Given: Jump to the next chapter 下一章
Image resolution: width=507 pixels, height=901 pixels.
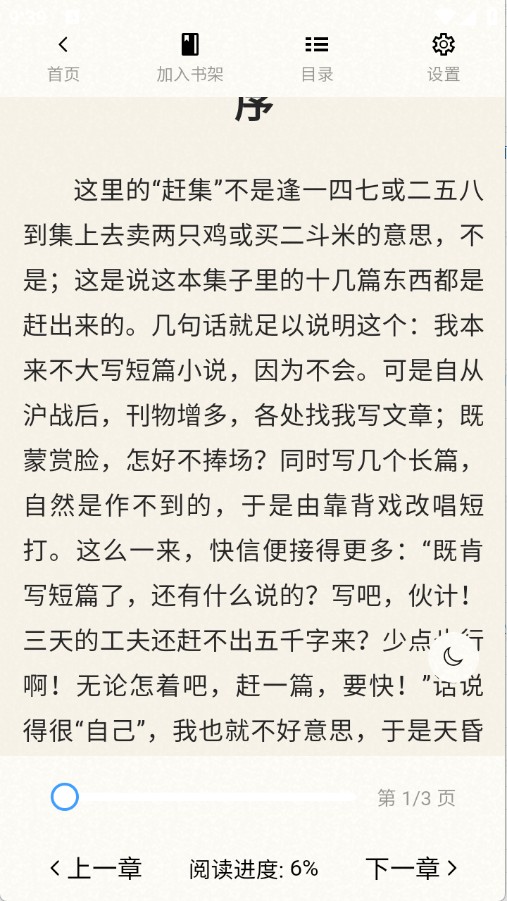Looking at the screenshot, I should pyautogui.click(x=411, y=869).
